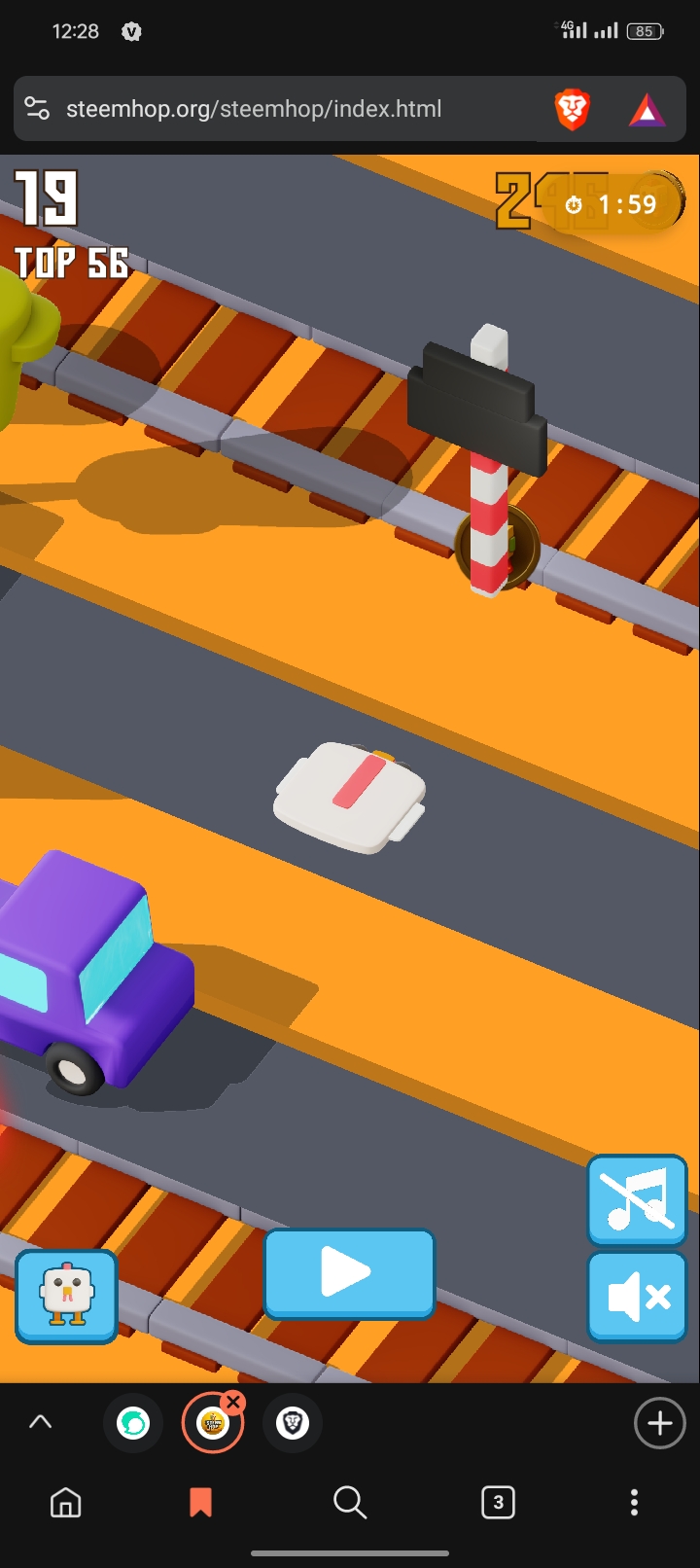Switch to the green circle tab
The image size is (700, 1568).
click(x=133, y=1423)
